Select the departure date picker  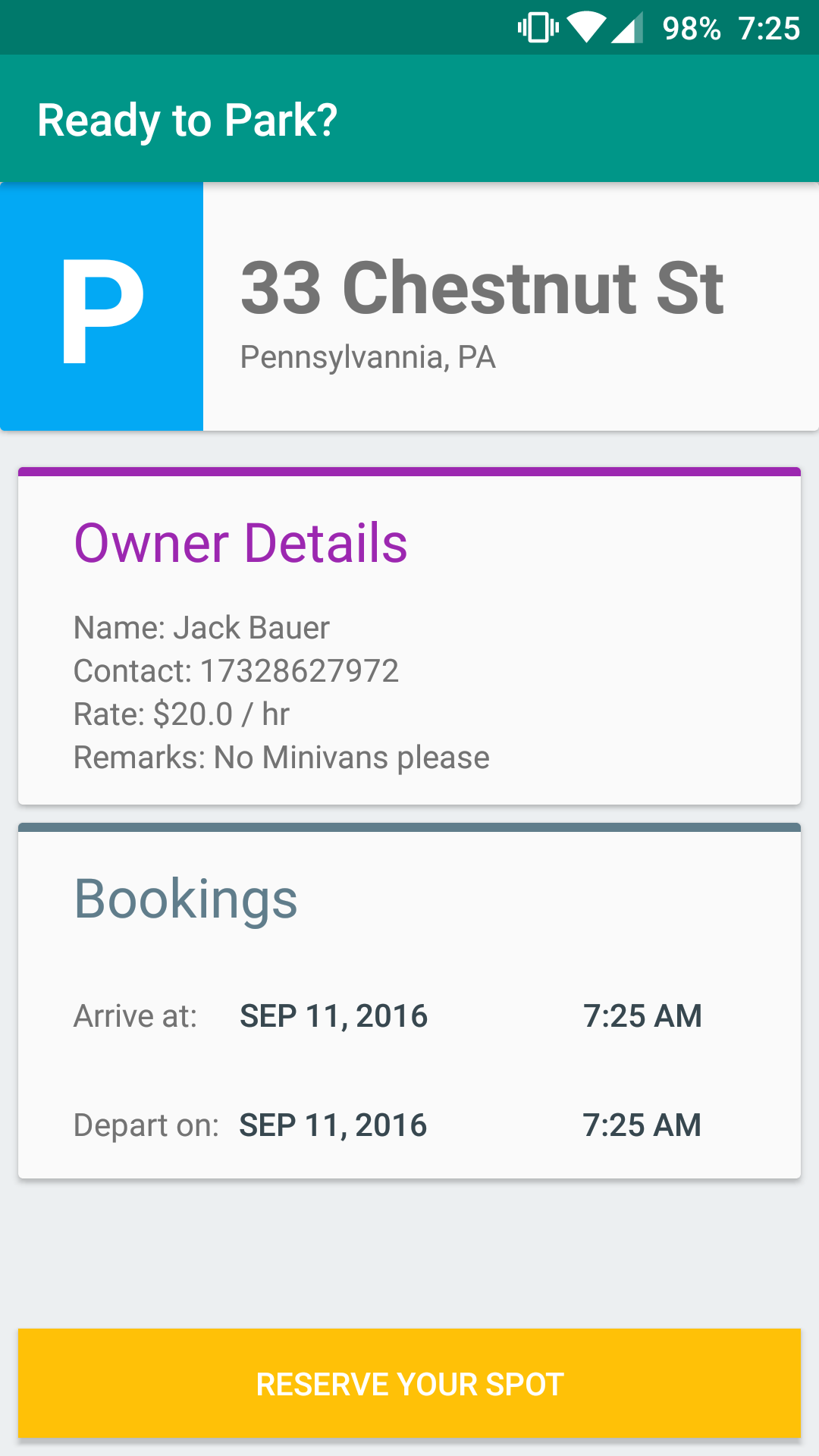[x=333, y=1125]
